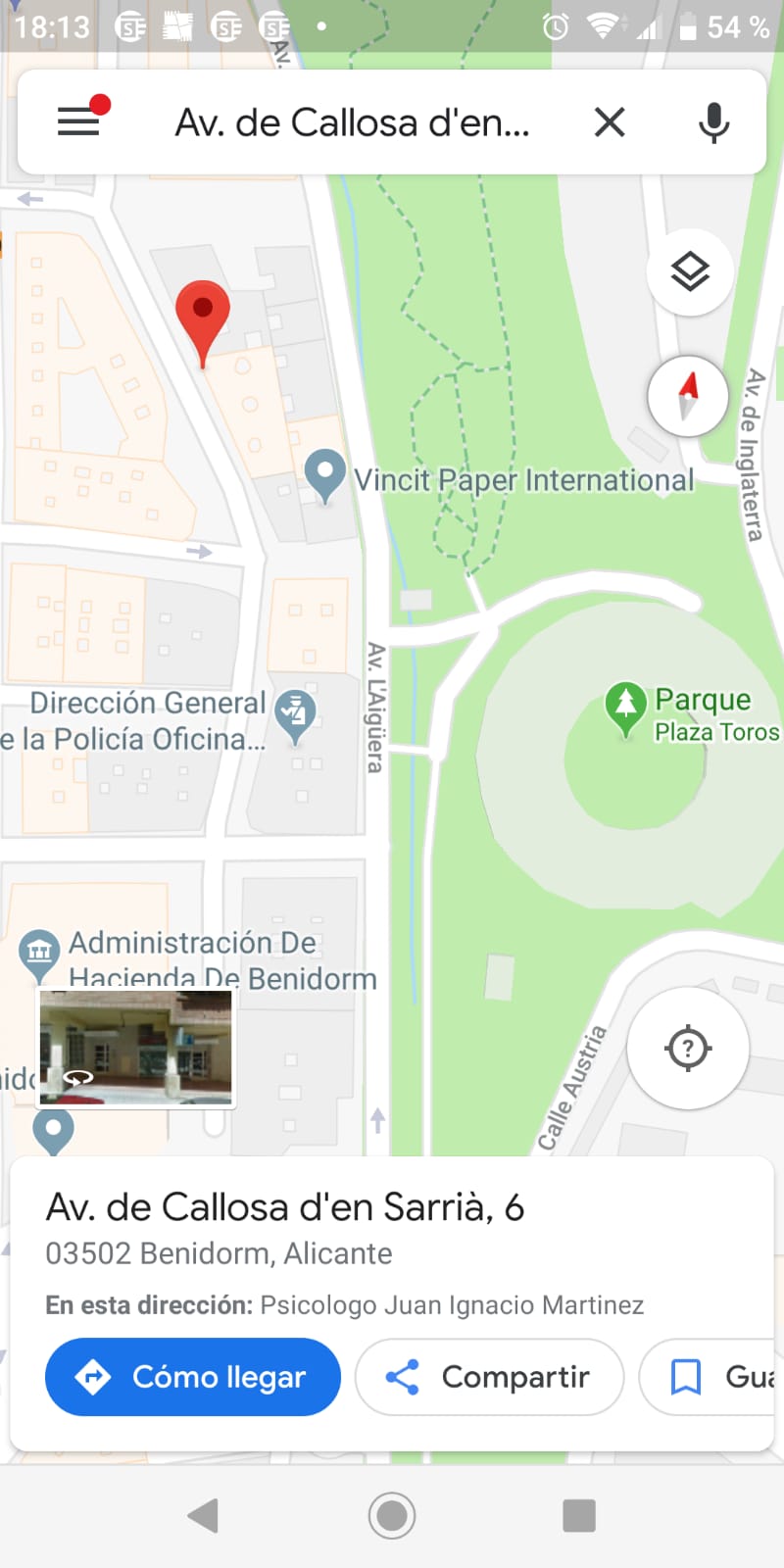Open the recent apps square button
Viewport: 784px width, 1568px height.
coord(579,1515)
